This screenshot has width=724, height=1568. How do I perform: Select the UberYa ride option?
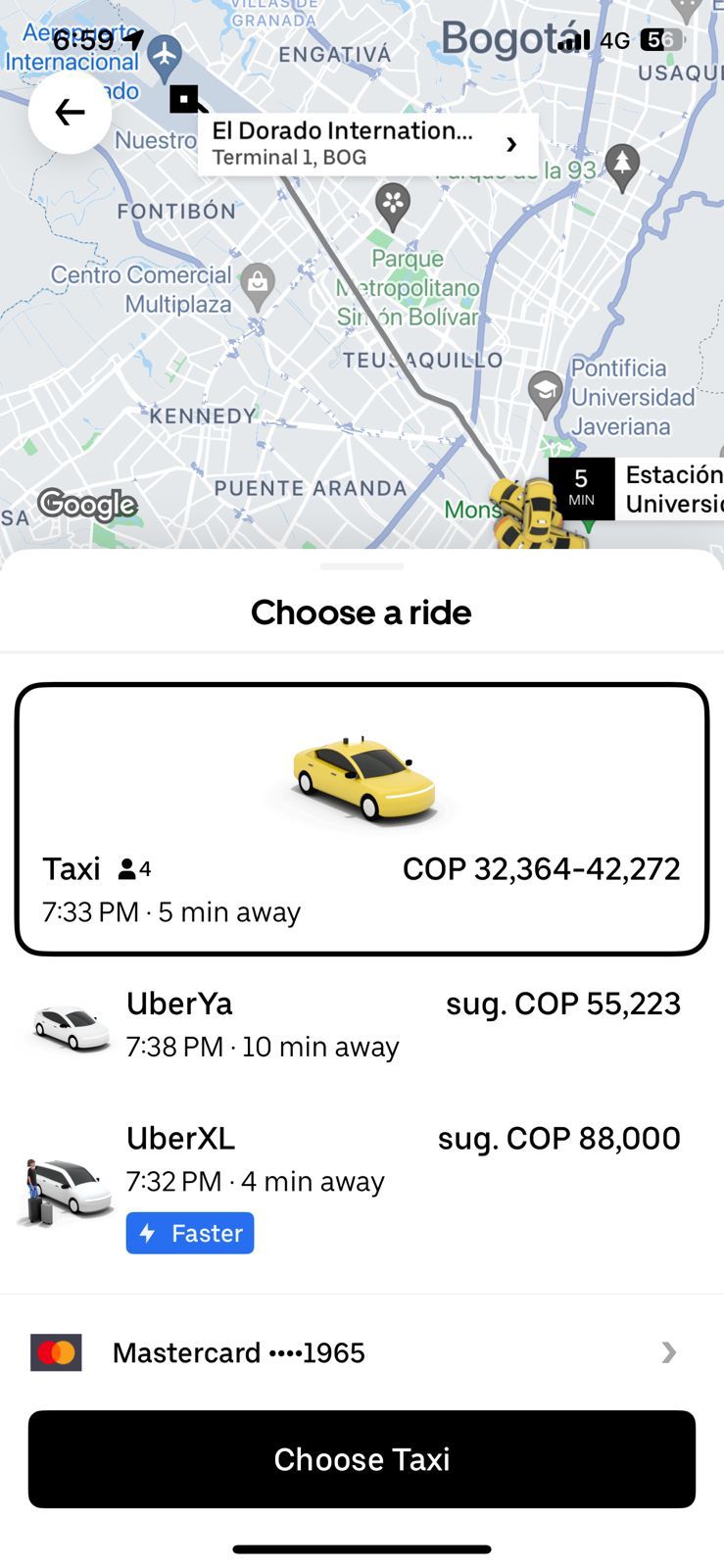pyautogui.click(x=362, y=1024)
